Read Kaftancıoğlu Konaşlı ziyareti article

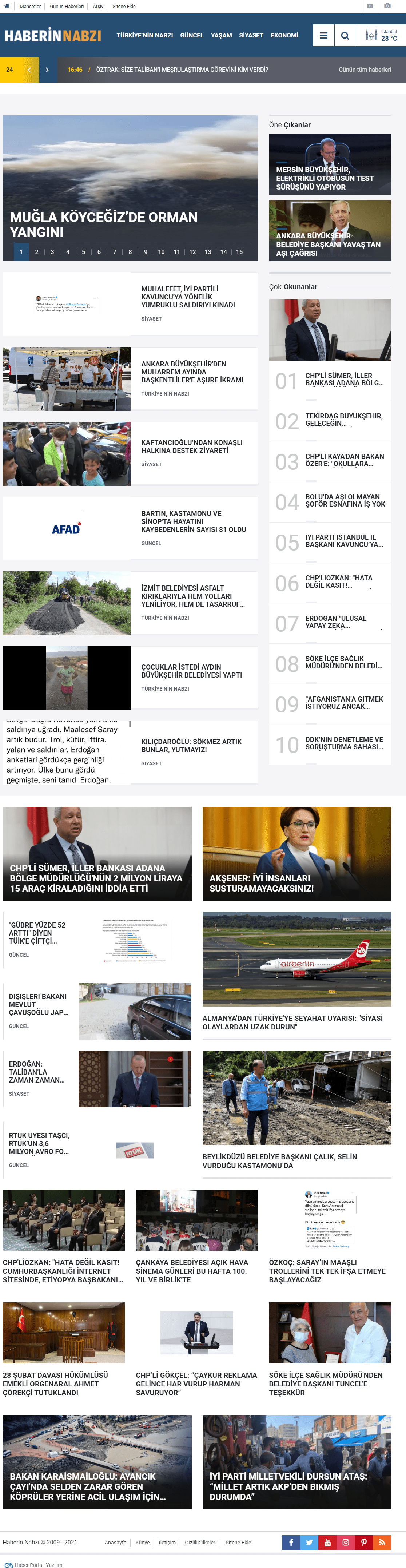pos(192,447)
